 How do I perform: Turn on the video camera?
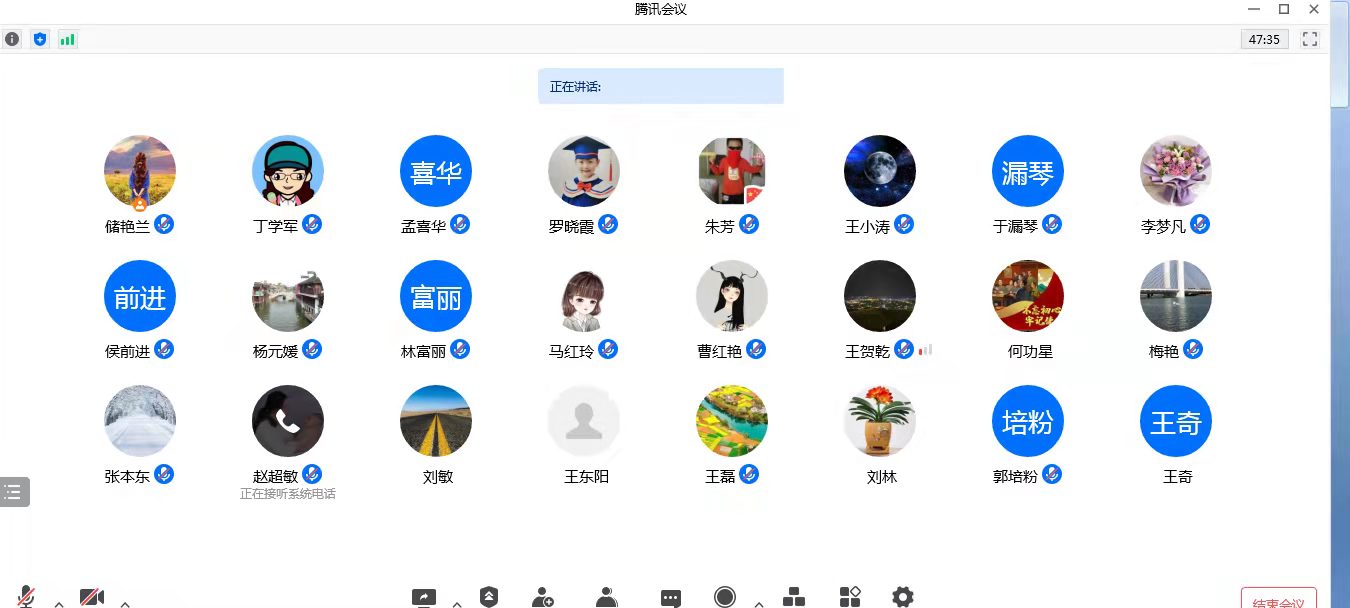92,597
